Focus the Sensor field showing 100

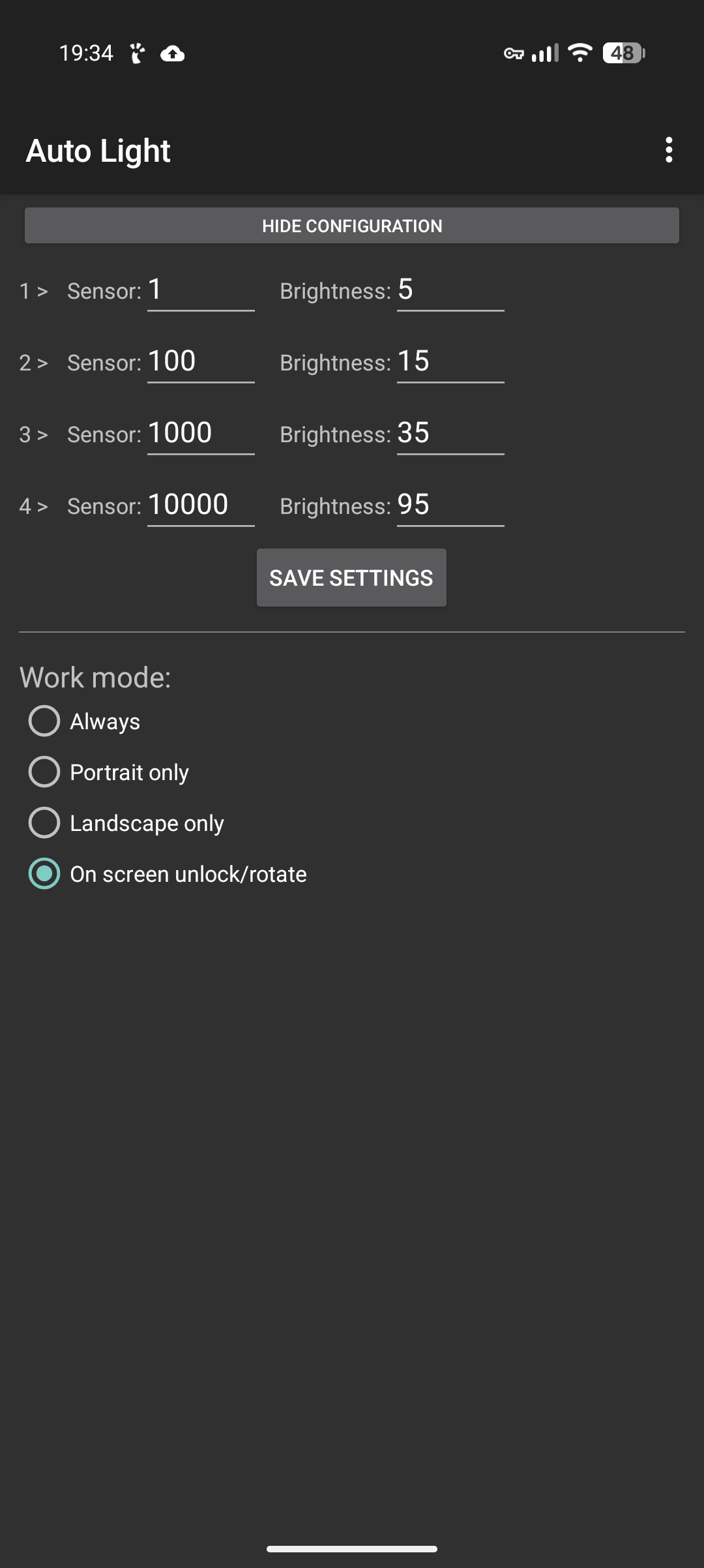pos(200,363)
